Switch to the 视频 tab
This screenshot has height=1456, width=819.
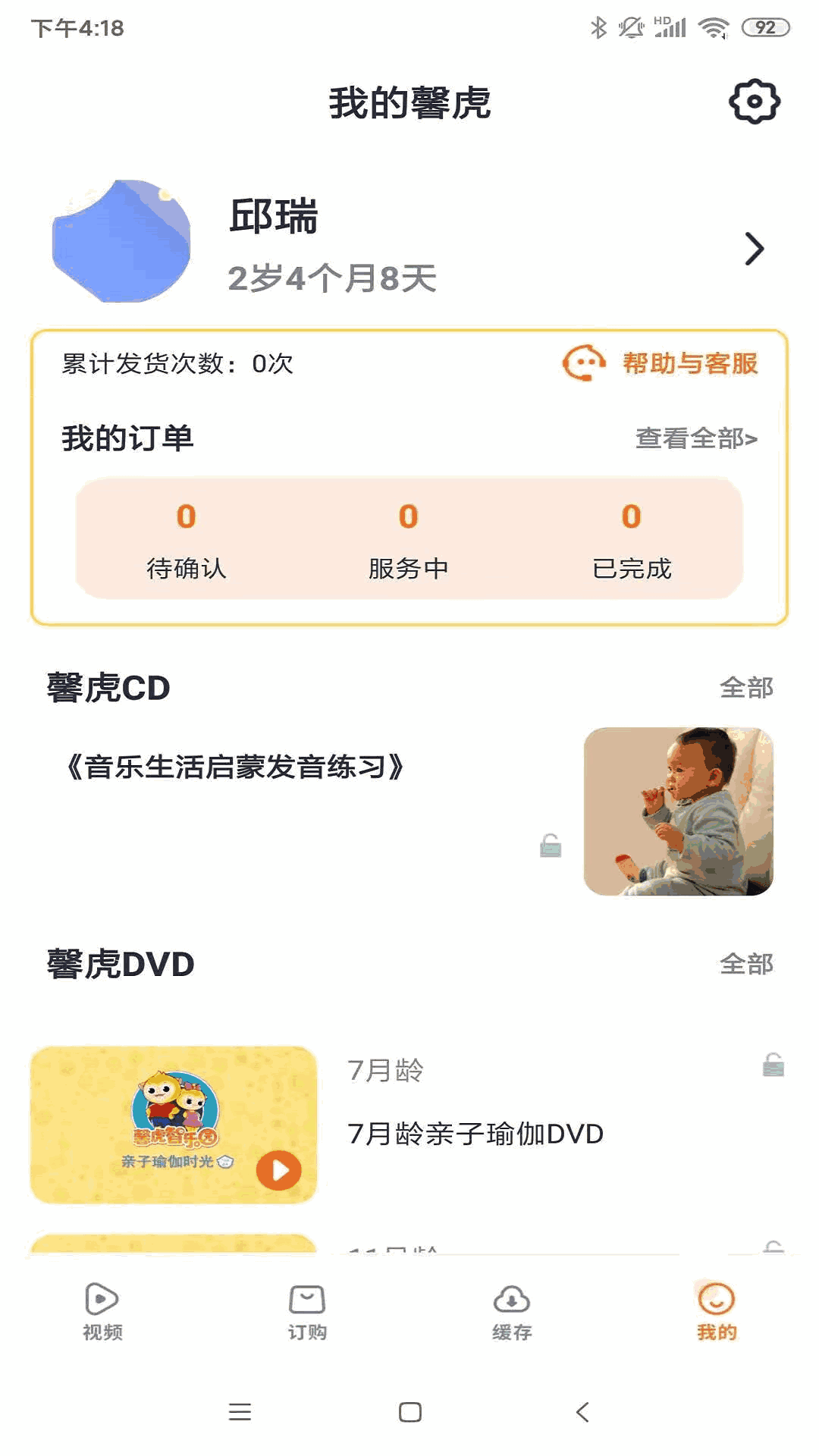coord(102,1312)
